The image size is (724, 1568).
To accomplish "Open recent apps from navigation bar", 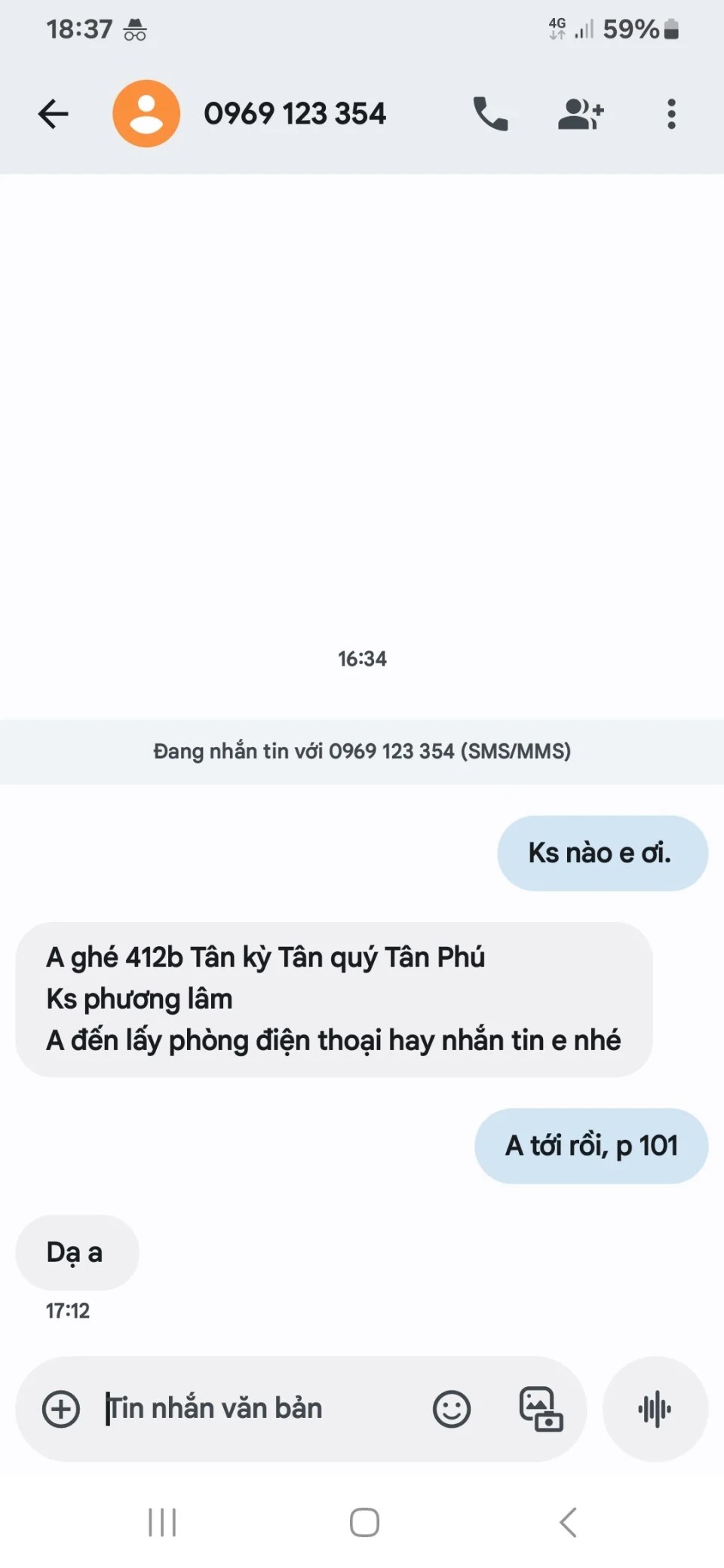I will point(162,1522).
